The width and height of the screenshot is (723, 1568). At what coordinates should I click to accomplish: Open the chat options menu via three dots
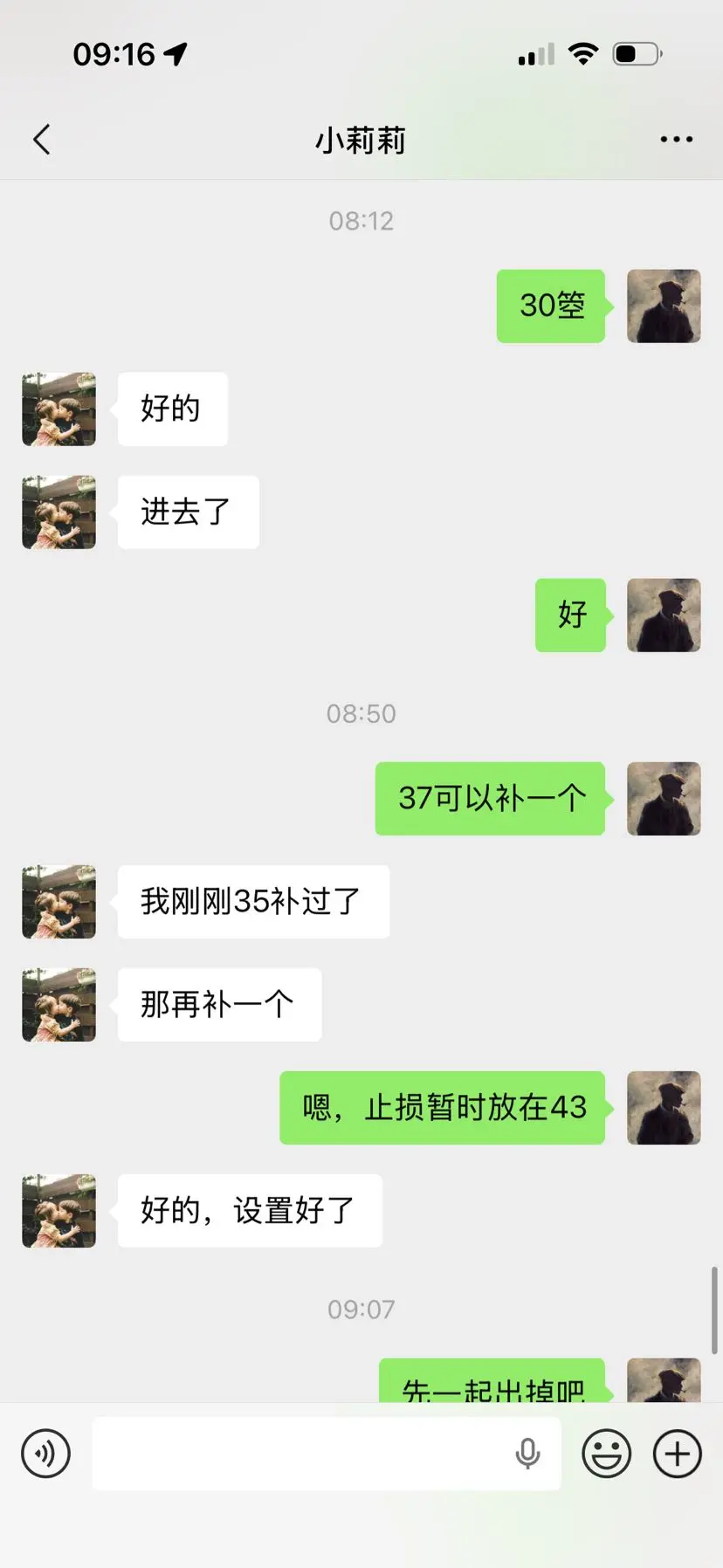pyautogui.click(x=676, y=139)
